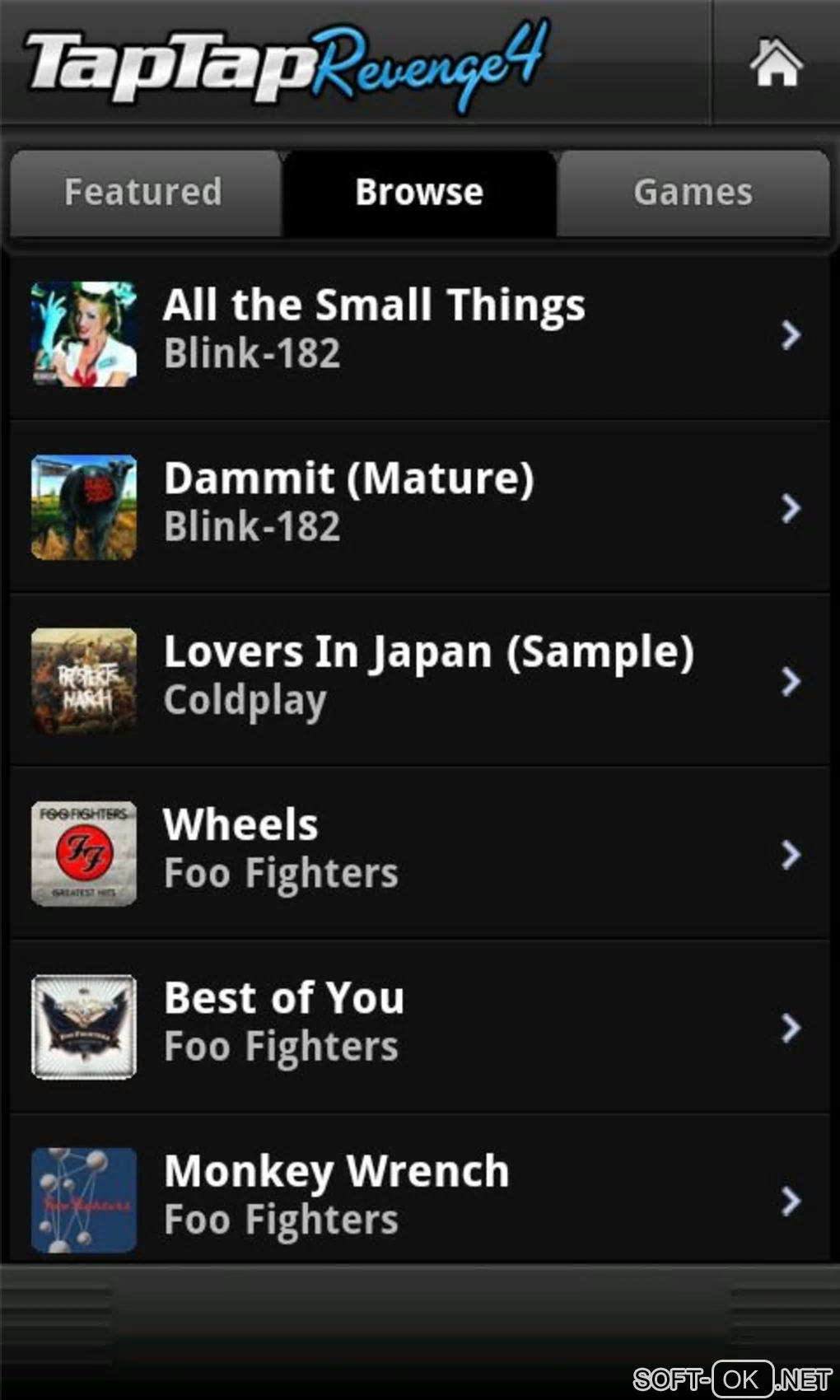
Task: Switch to the Featured tab
Action: pos(144,193)
